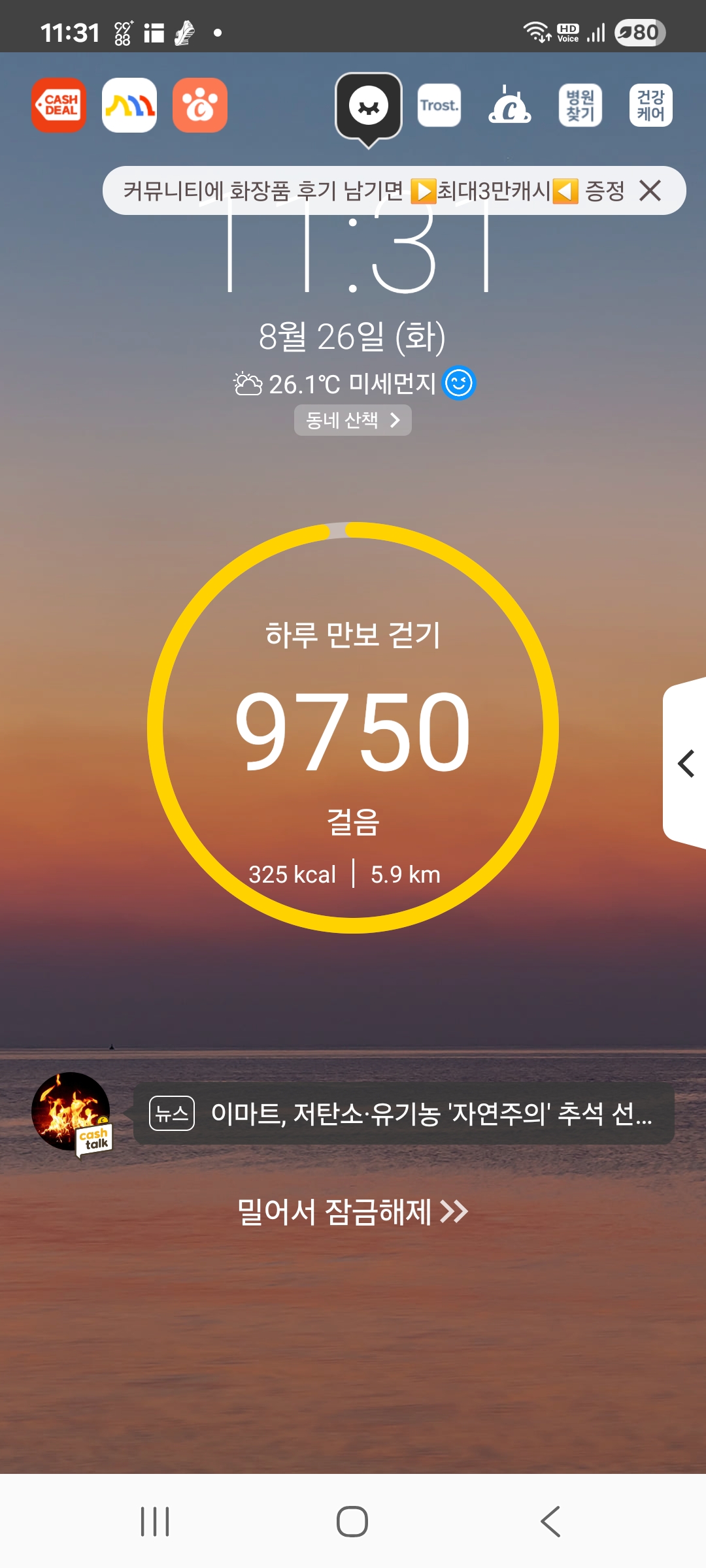Tap the highlighted black mask icon
The width and height of the screenshot is (706, 1568).
pyautogui.click(x=369, y=106)
